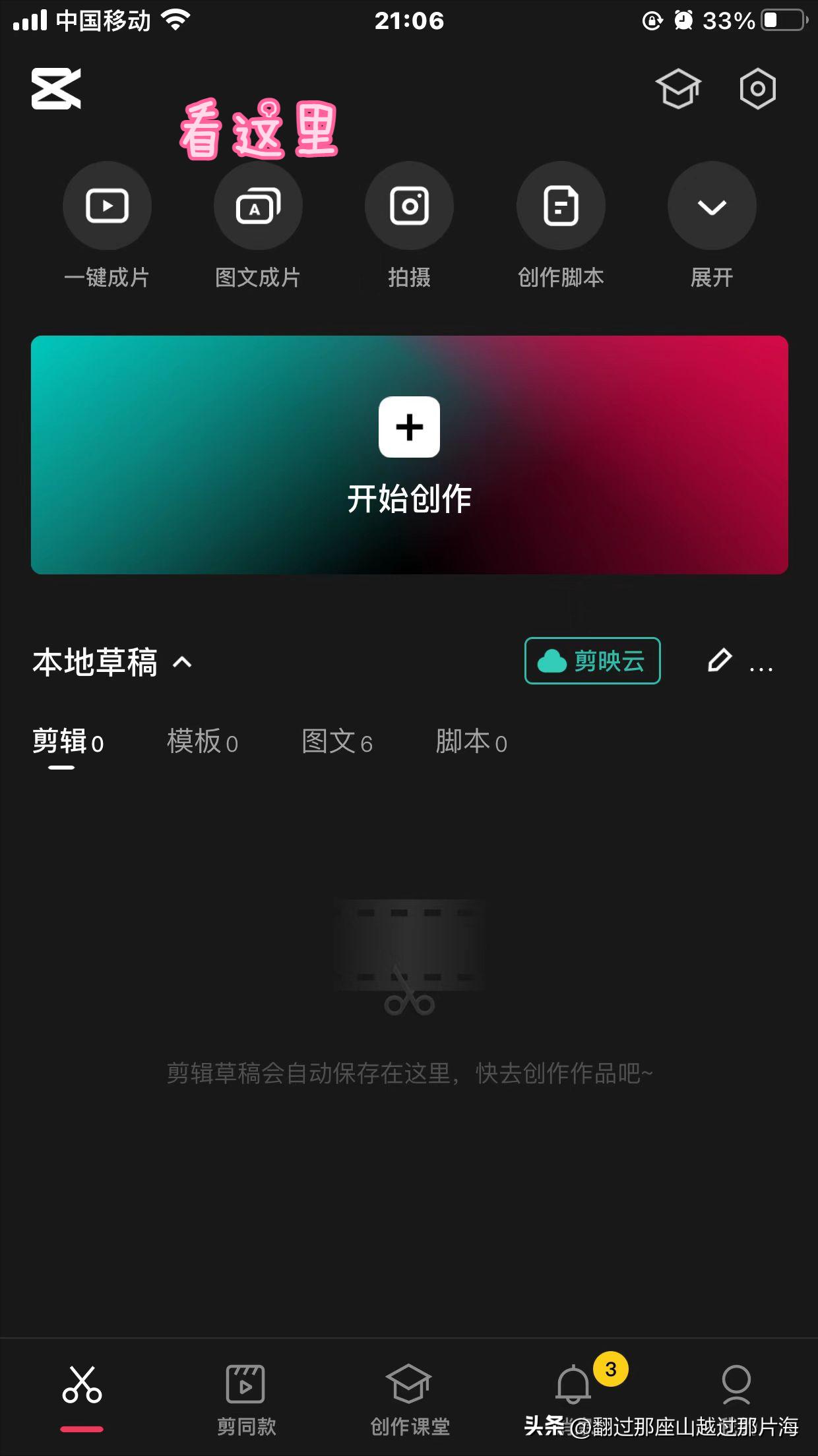The image size is (818, 1456).
Task: Switch to the 模板 tab
Action: coord(202,742)
